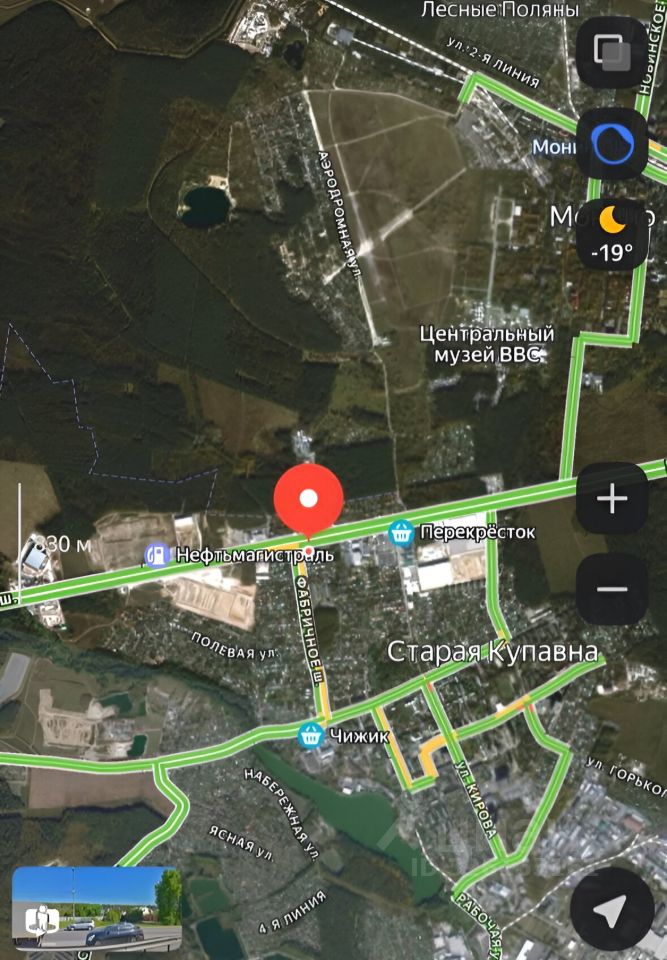
Task: Open the Центральный музей ВВС place label
Action: 486,343
